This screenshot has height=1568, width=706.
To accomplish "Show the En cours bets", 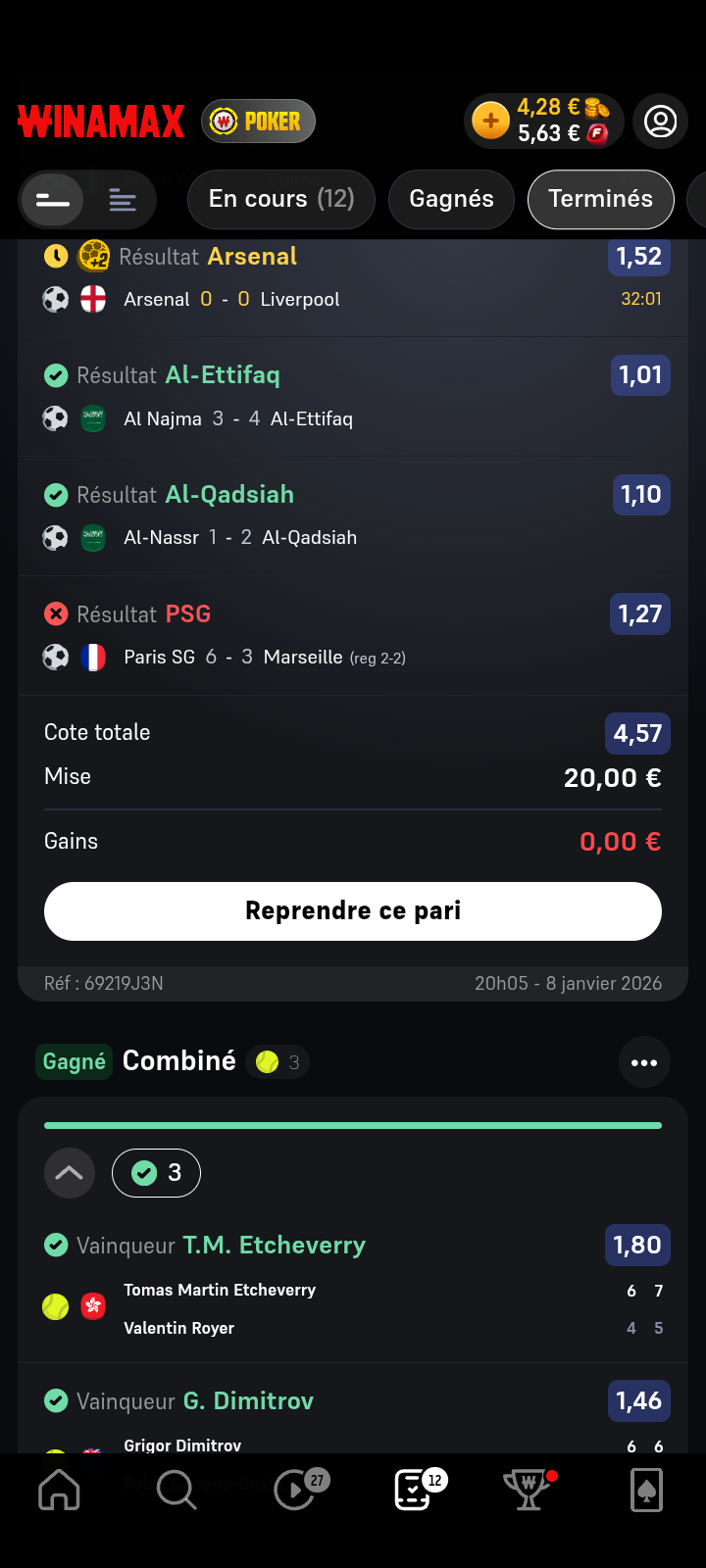I will pyautogui.click(x=281, y=199).
